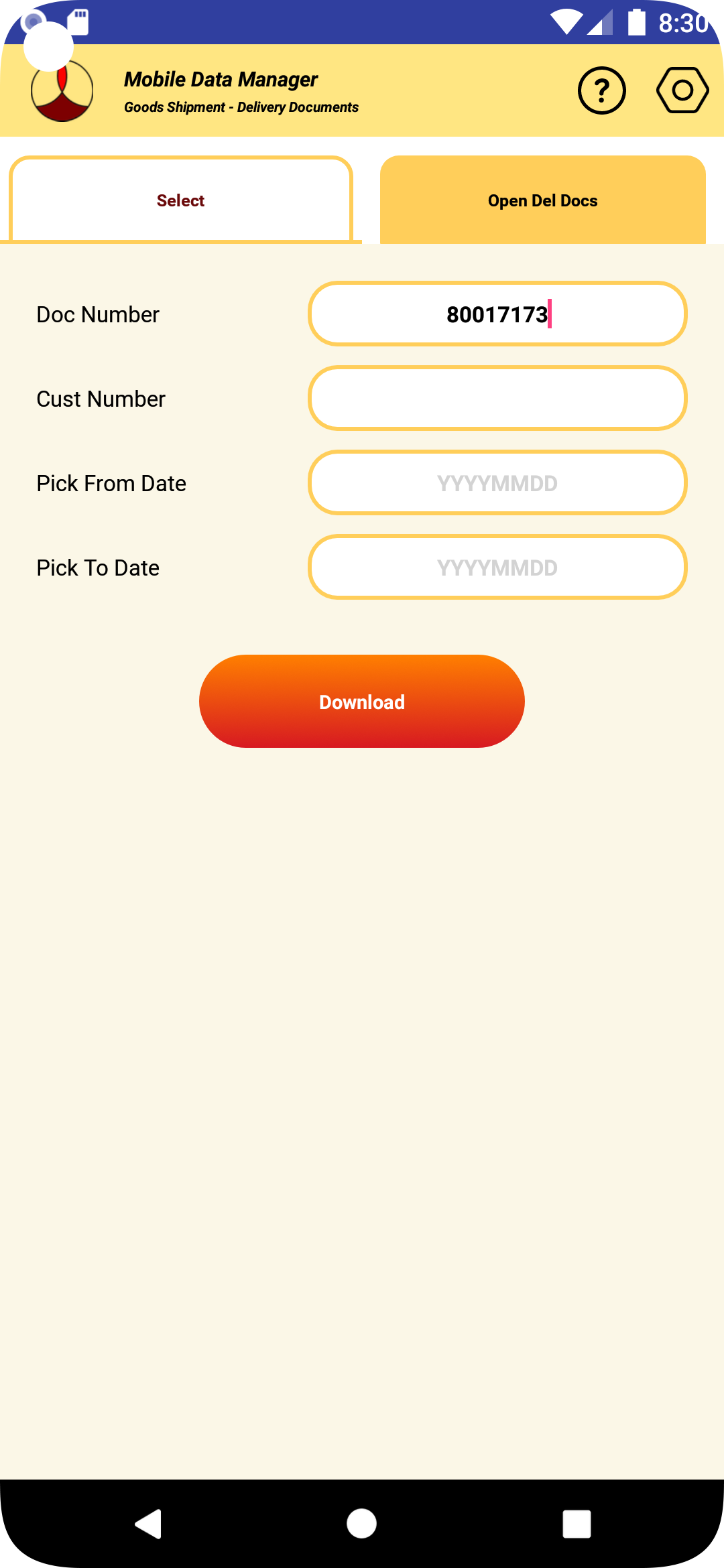The height and width of the screenshot is (1568, 724).
Task: Open the help question mark icon
Action: 601,90
